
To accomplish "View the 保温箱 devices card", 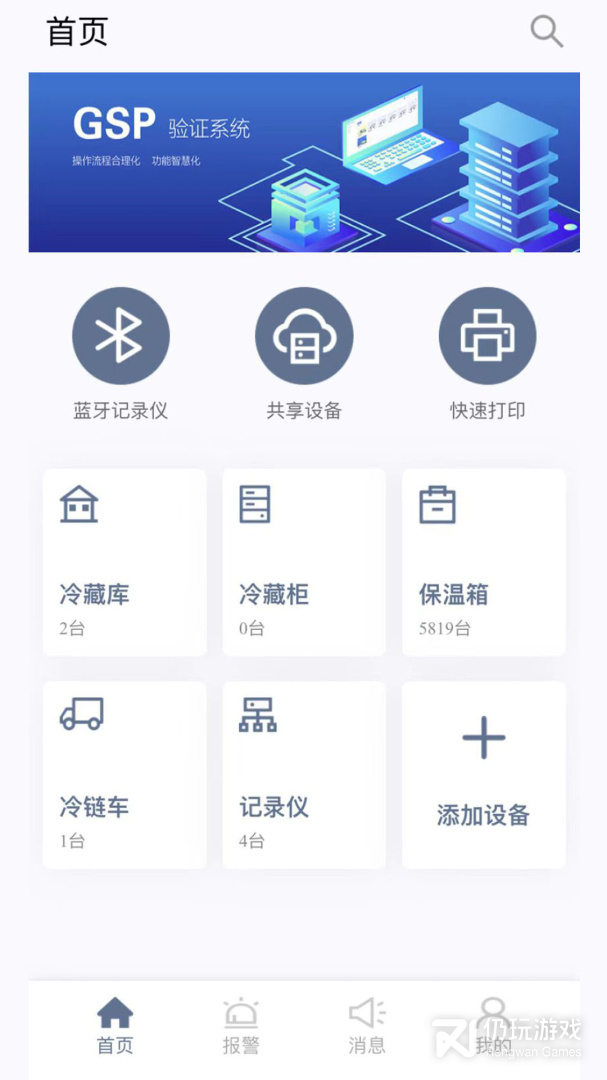I will (484, 562).
